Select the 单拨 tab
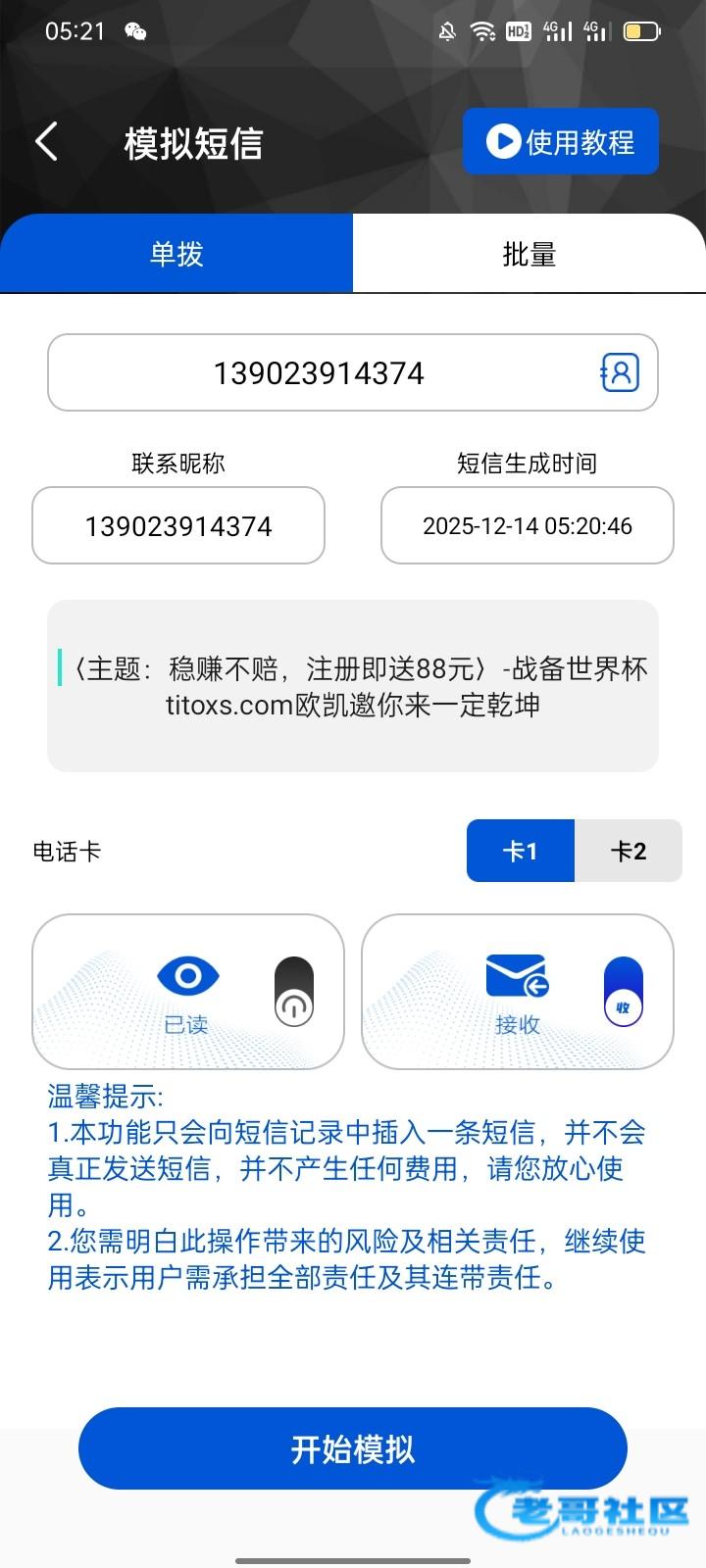Viewport: 706px width, 1568px height. (x=176, y=254)
